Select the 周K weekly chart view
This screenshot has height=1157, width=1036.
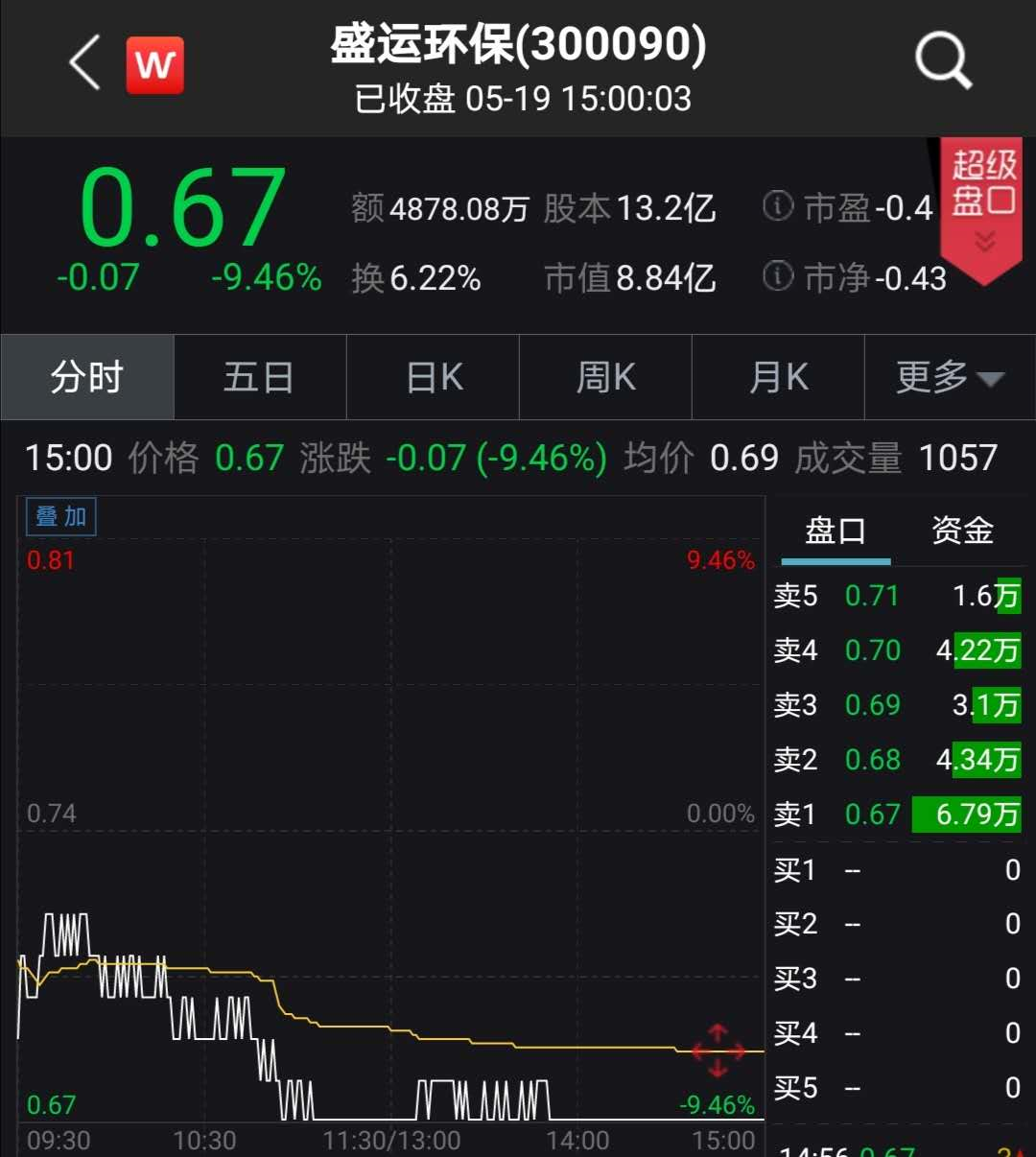pos(605,377)
